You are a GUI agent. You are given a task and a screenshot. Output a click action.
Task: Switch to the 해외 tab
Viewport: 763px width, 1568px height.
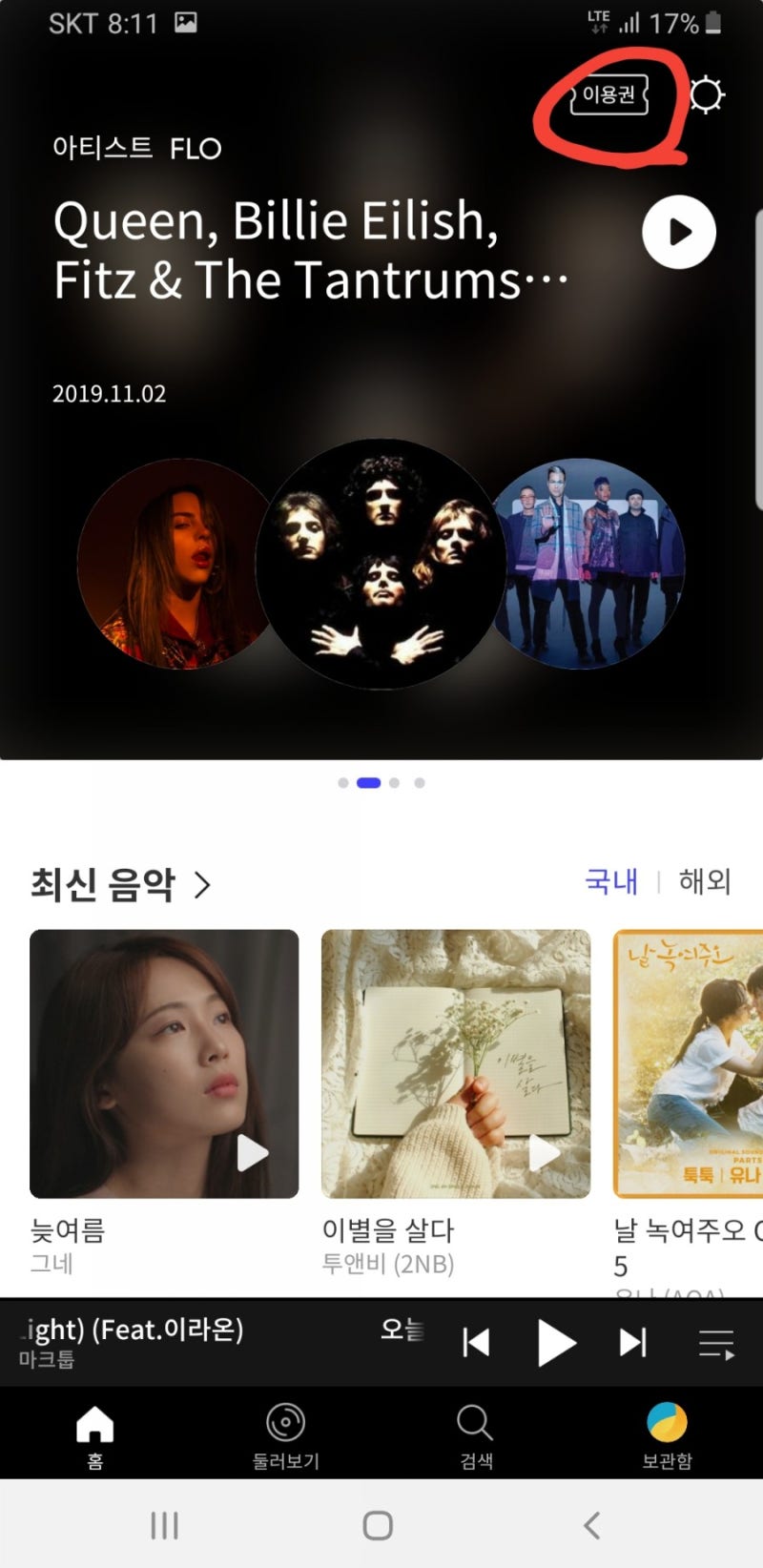pyautogui.click(x=704, y=882)
